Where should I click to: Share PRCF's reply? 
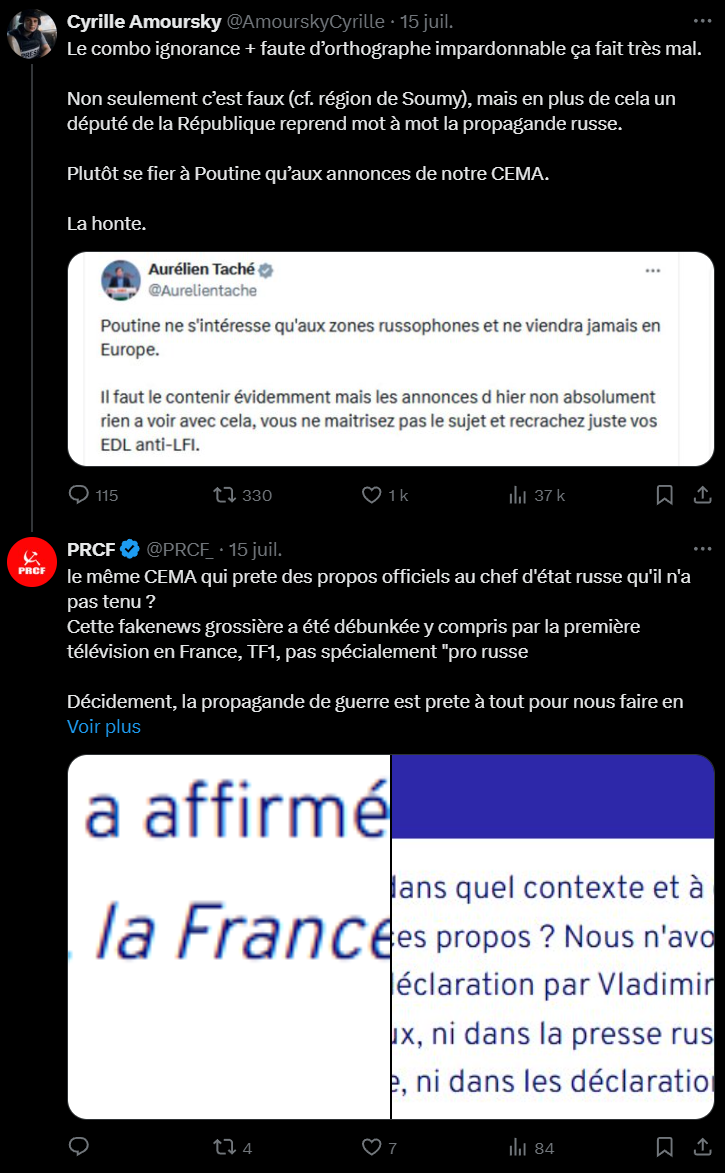[x=702, y=1147]
